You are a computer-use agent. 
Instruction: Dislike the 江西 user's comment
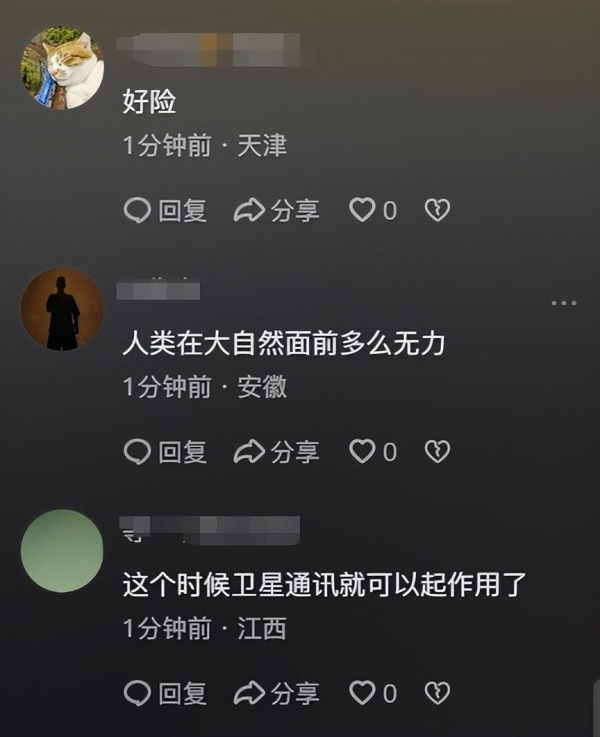pos(437,692)
